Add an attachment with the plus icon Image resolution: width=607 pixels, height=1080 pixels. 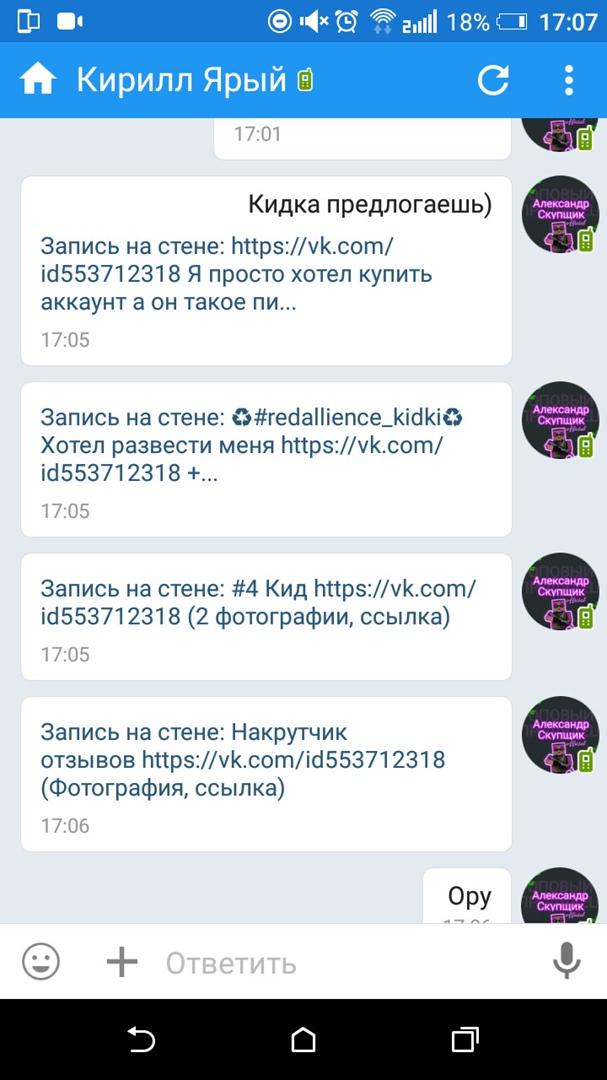(x=122, y=962)
